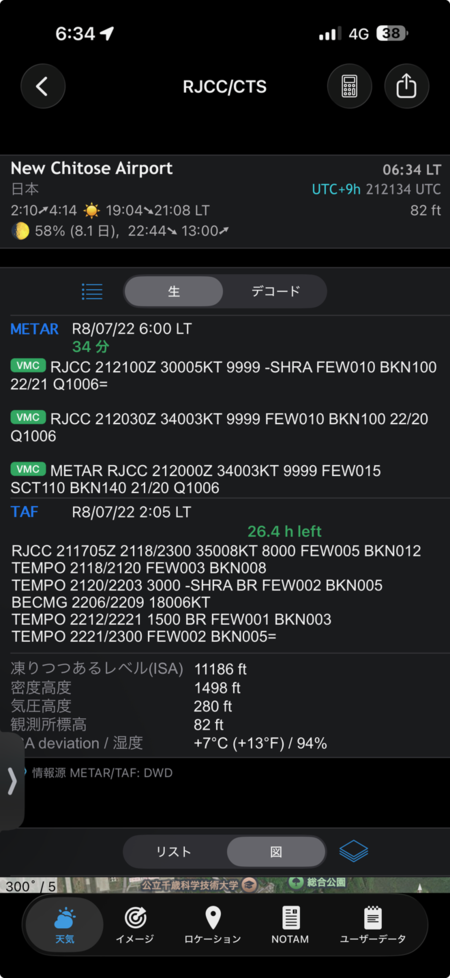The image size is (450, 978).
Task: Select the 生 raw view segment
Action: click(174, 291)
